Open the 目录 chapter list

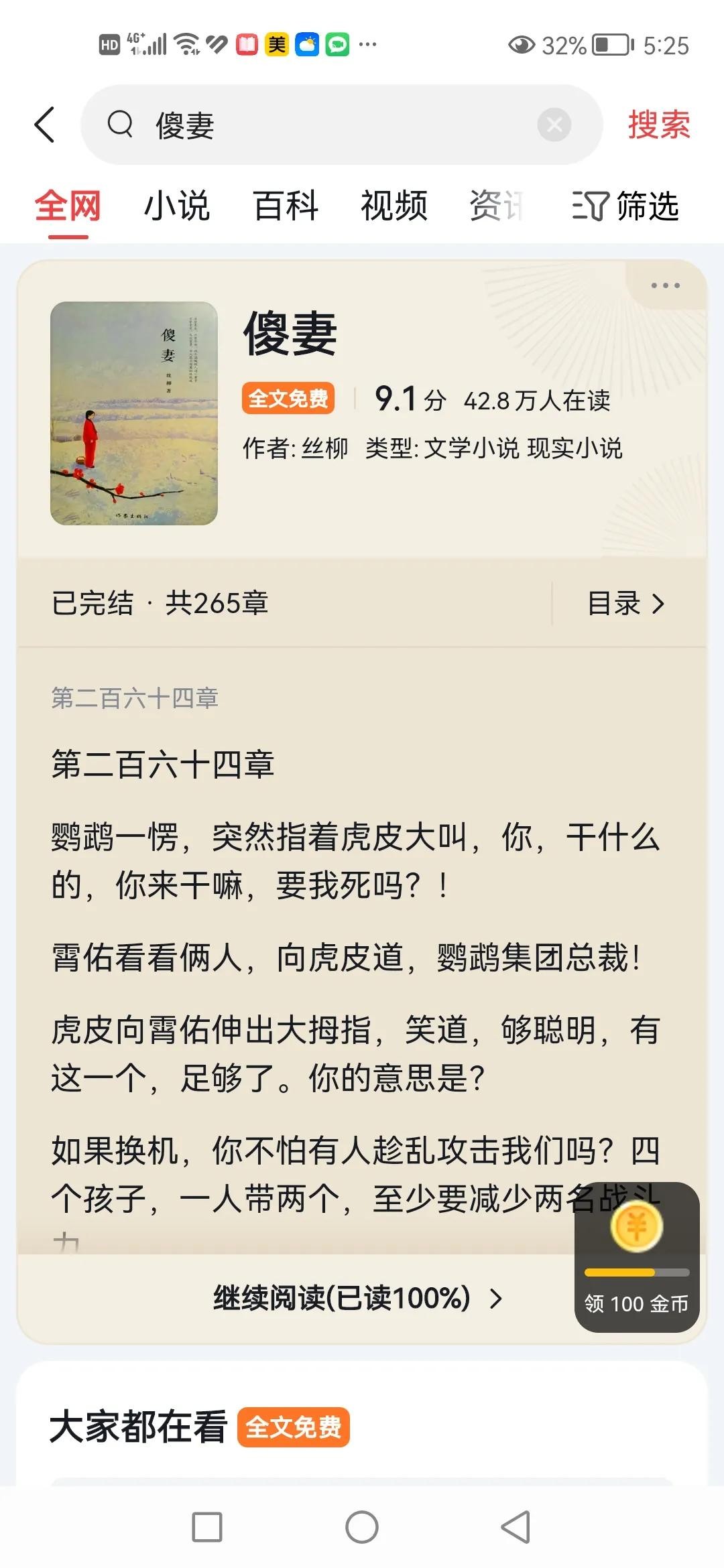coord(625,604)
